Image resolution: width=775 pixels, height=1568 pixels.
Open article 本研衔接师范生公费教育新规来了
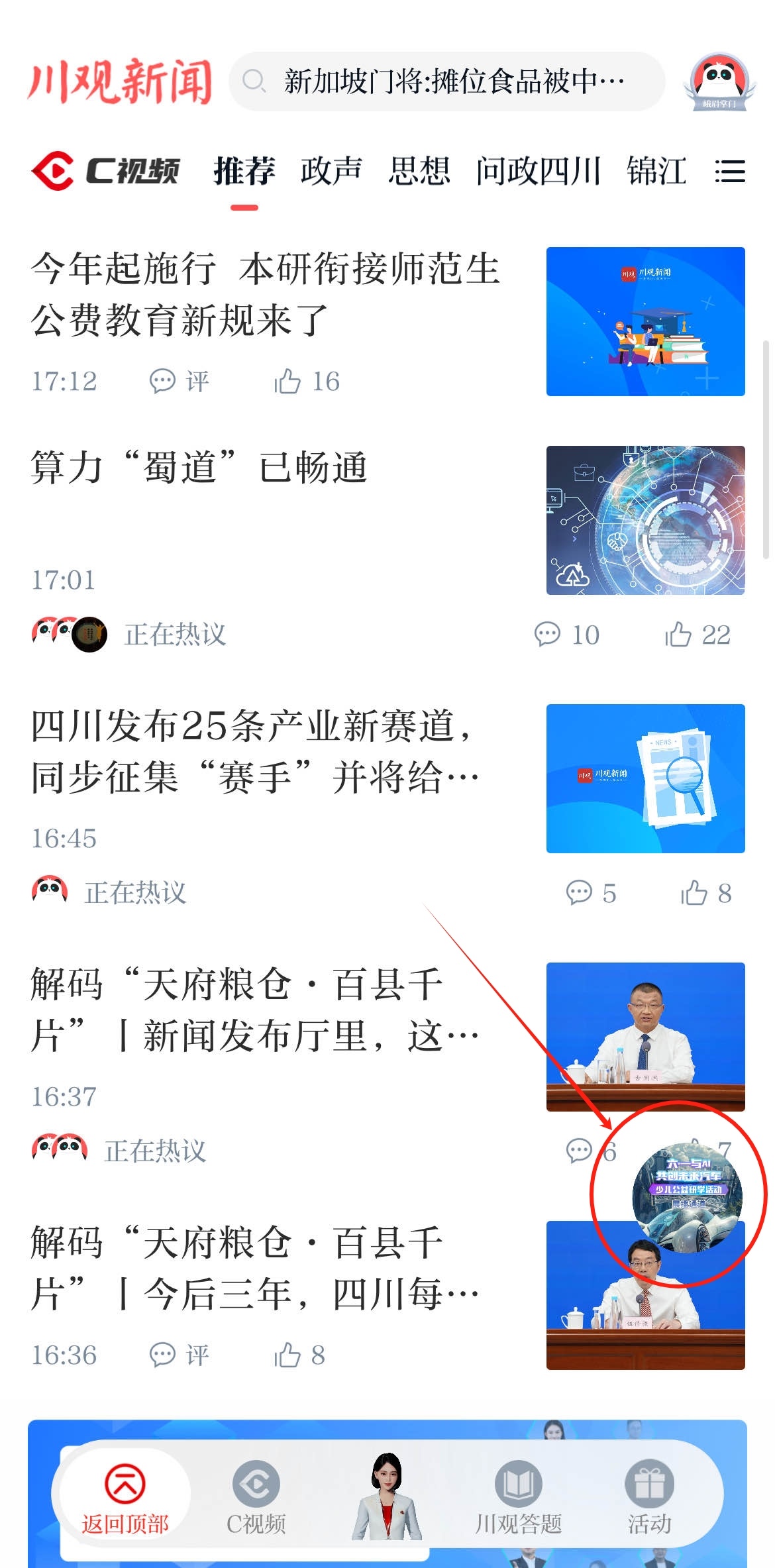[265, 294]
